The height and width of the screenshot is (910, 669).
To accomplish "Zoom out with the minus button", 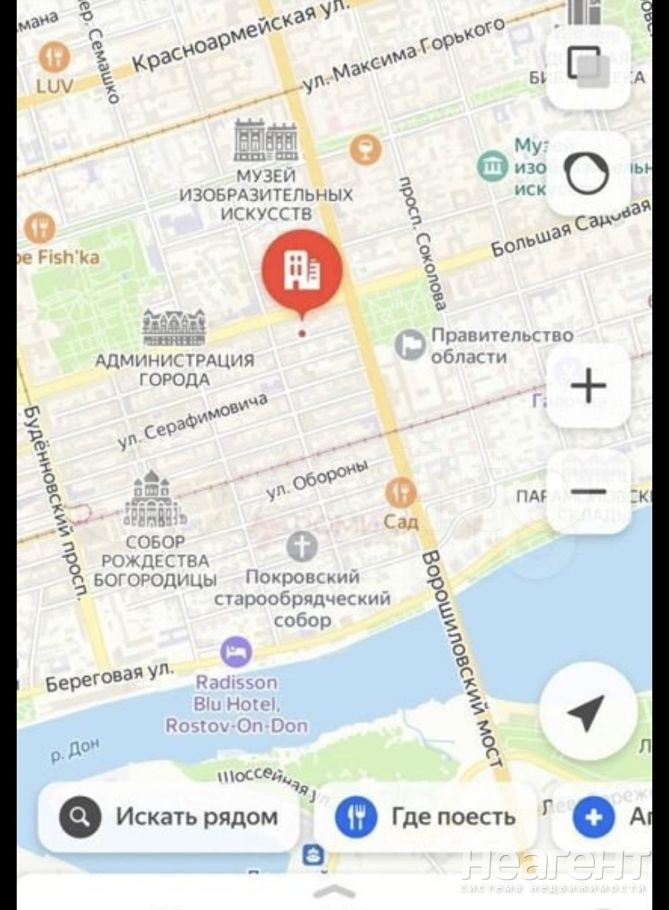I will (x=588, y=492).
